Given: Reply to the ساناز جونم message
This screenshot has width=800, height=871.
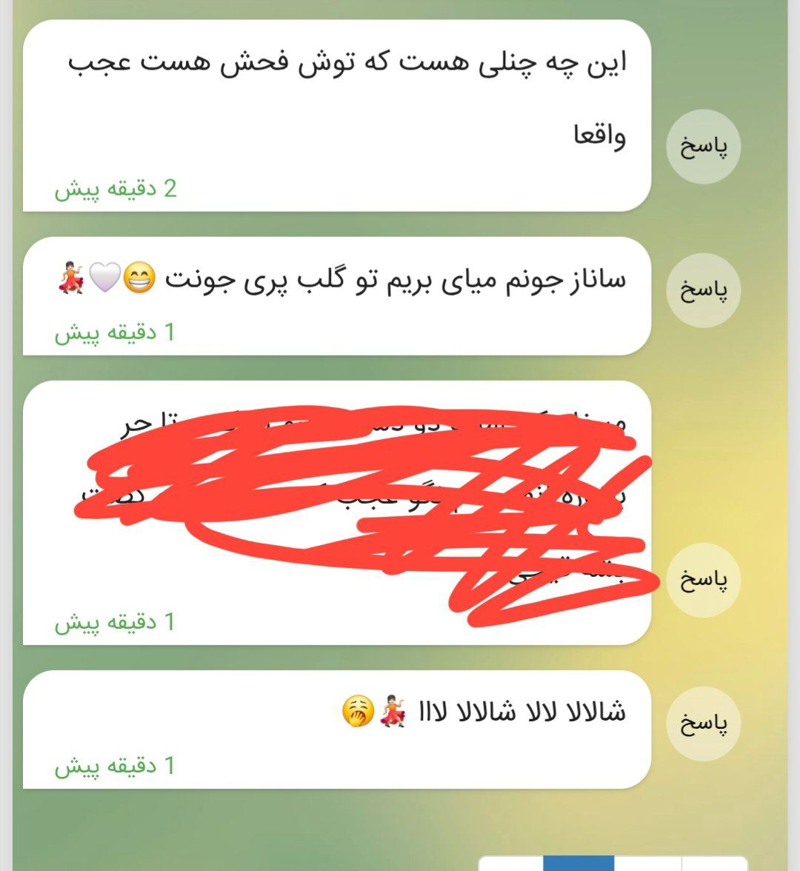Looking at the screenshot, I should 703,291.
